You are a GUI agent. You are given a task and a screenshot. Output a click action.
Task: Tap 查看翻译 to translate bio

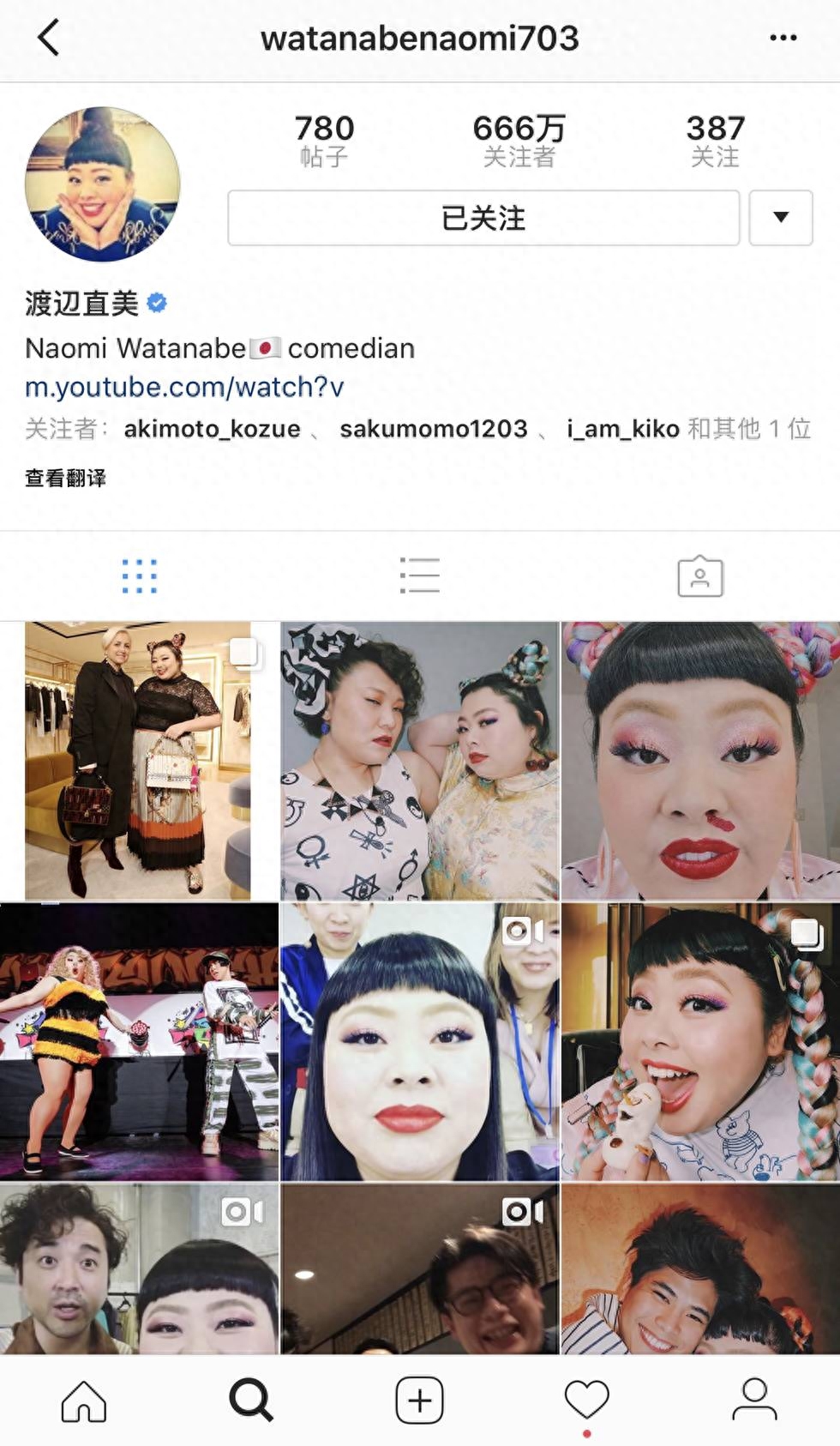point(65,478)
